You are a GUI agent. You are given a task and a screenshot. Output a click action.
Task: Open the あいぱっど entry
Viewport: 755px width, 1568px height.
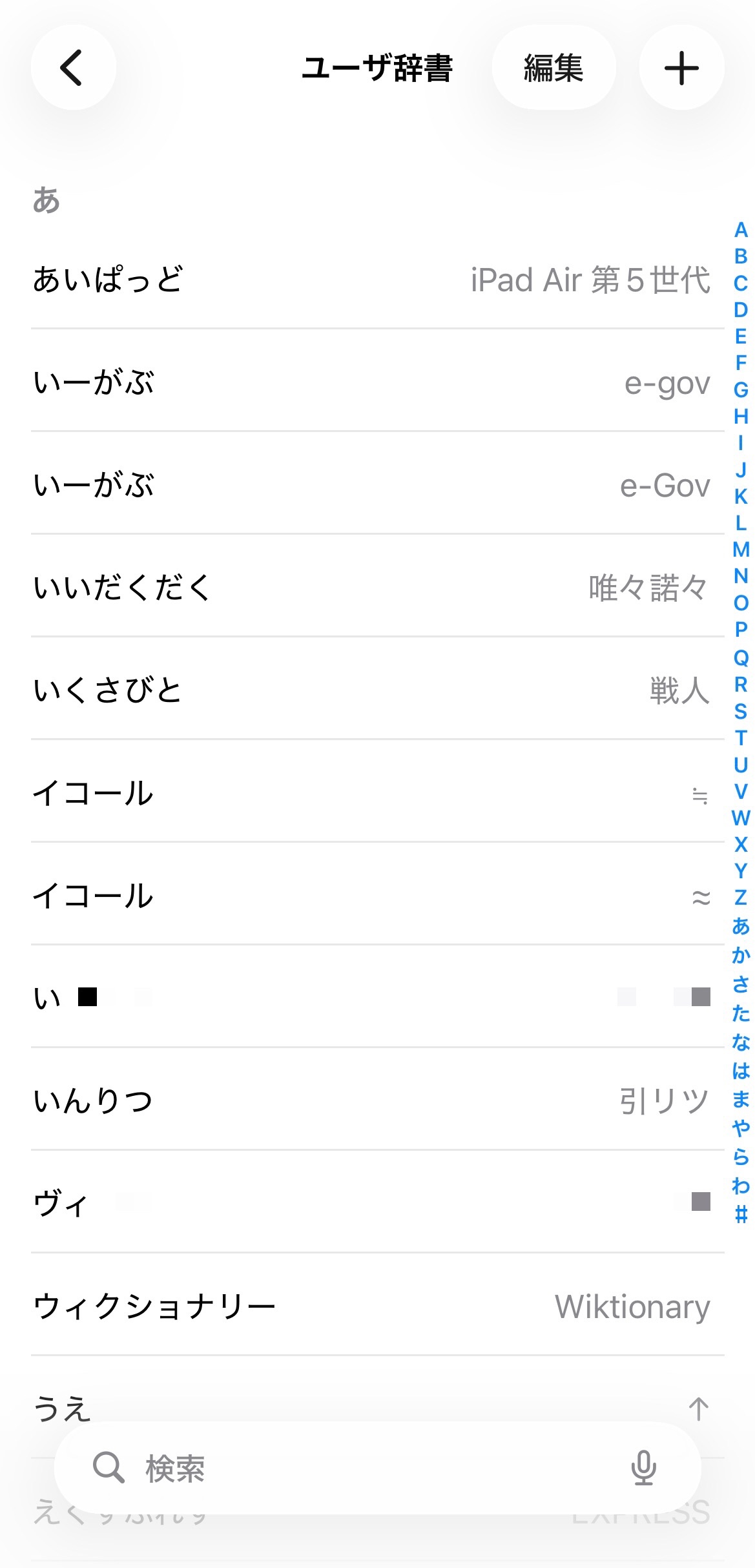coord(371,280)
